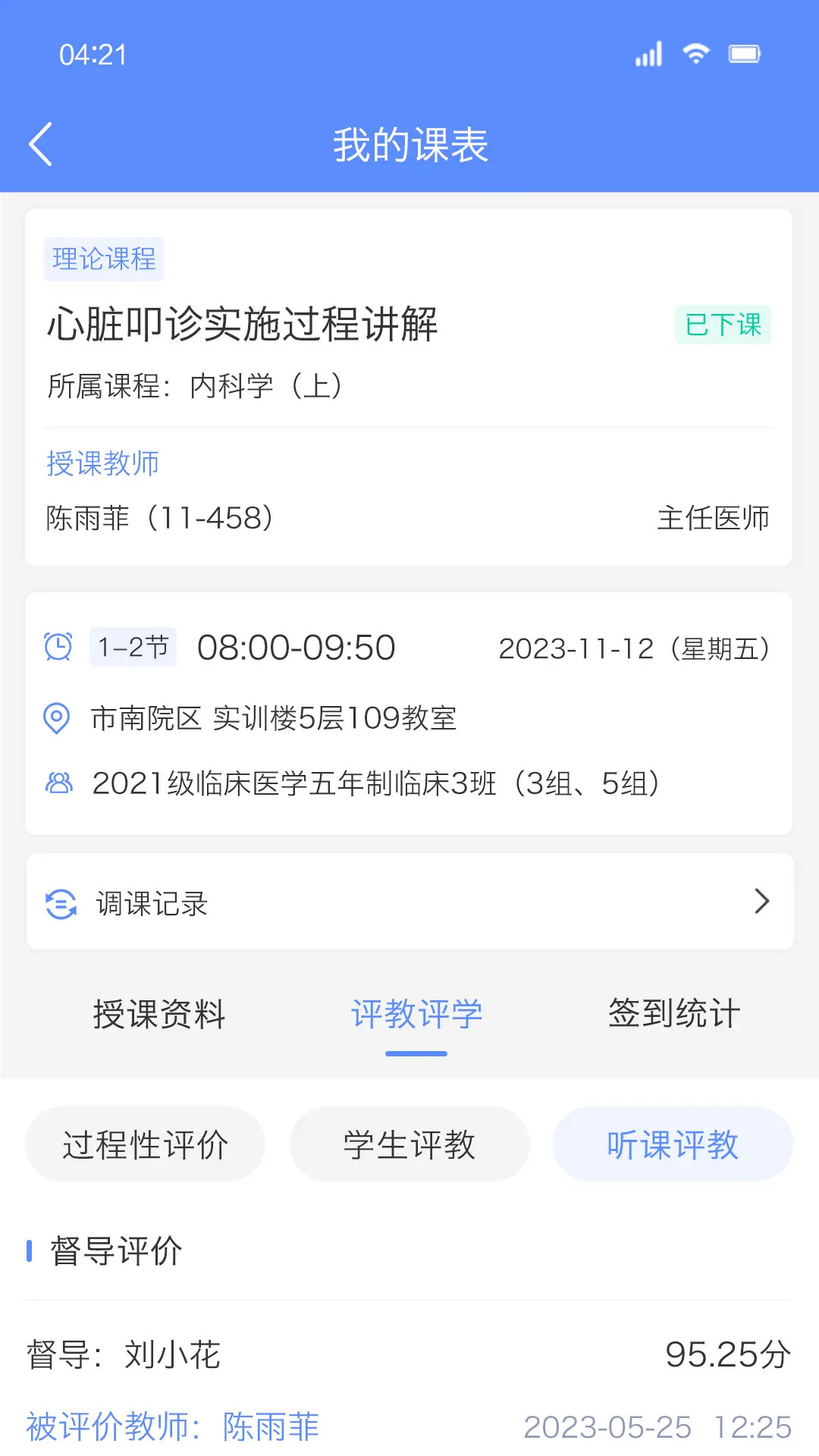Select the 听课评教 filter pill
This screenshot has width=819, height=1456.
672,1144
